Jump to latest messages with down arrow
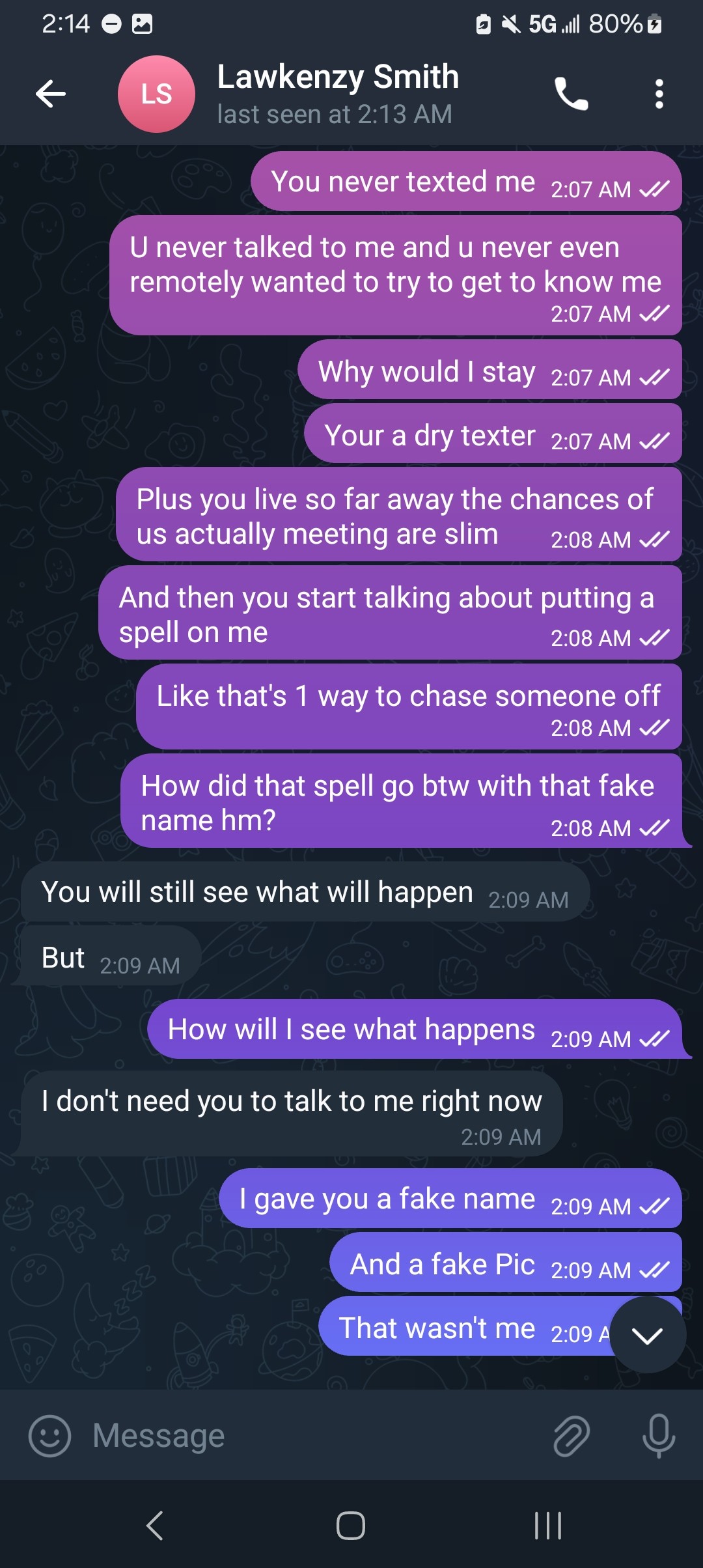Screen dimensions: 703x1568 (647, 1335)
